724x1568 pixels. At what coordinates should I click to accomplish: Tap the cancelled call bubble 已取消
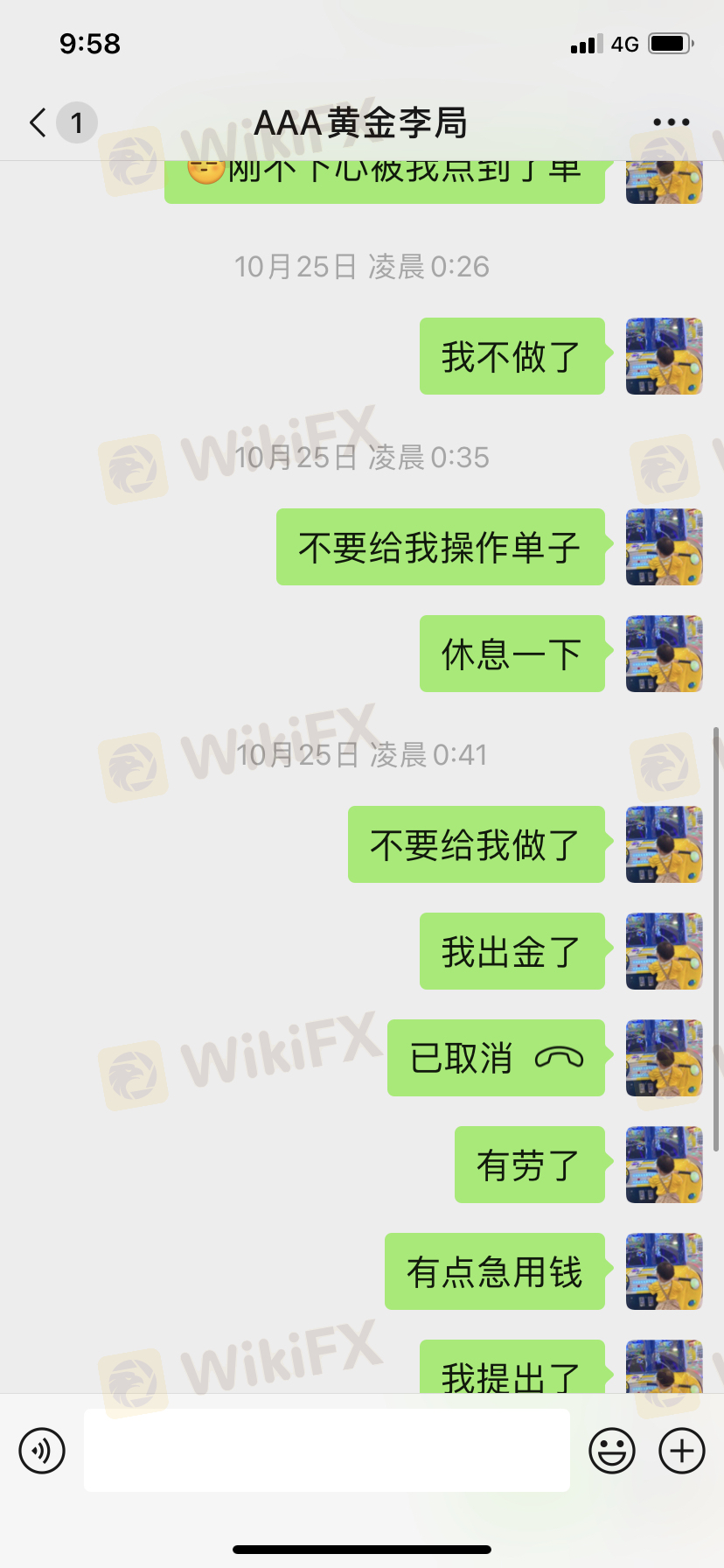496,1058
